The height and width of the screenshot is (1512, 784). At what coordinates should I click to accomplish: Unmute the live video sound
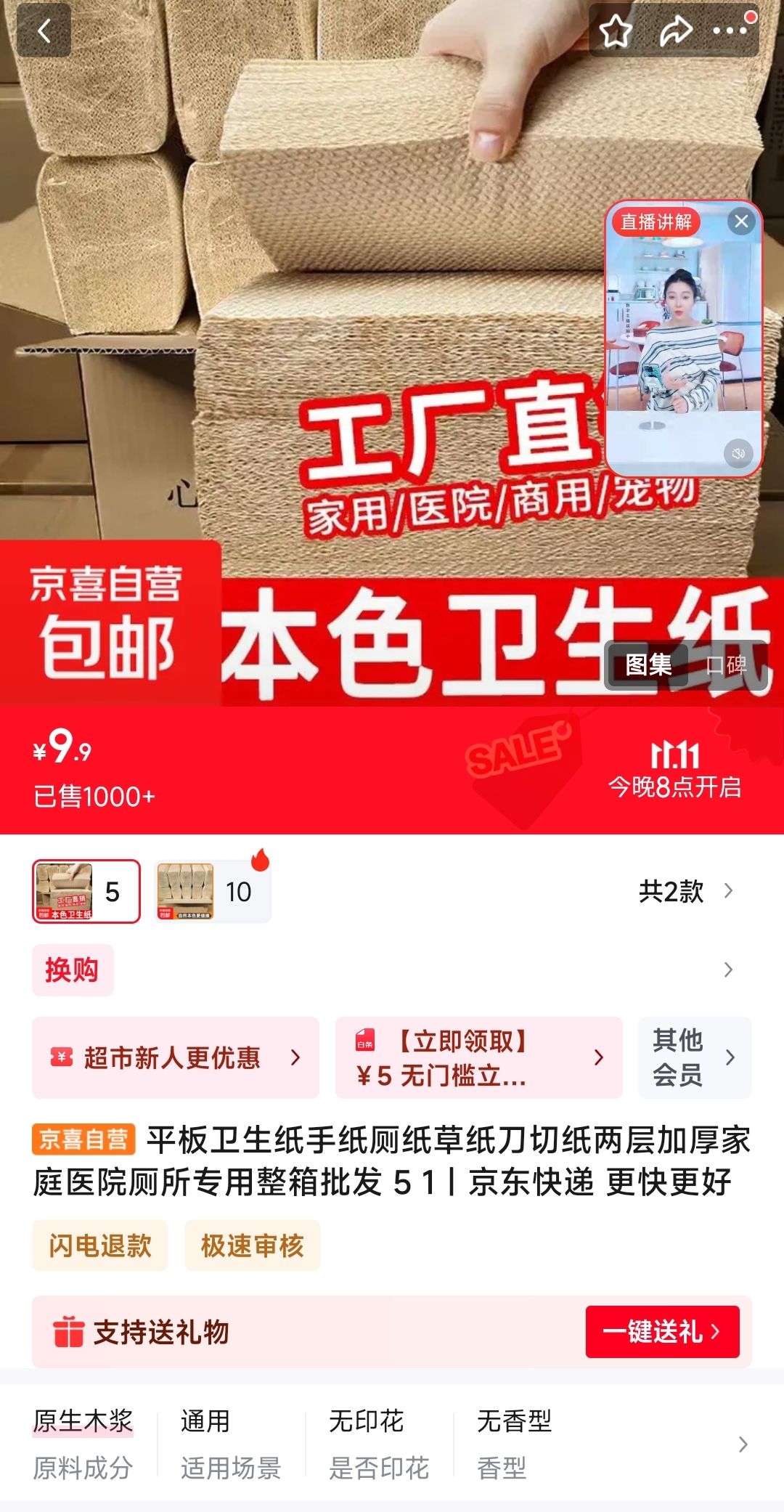(x=738, y=454)
